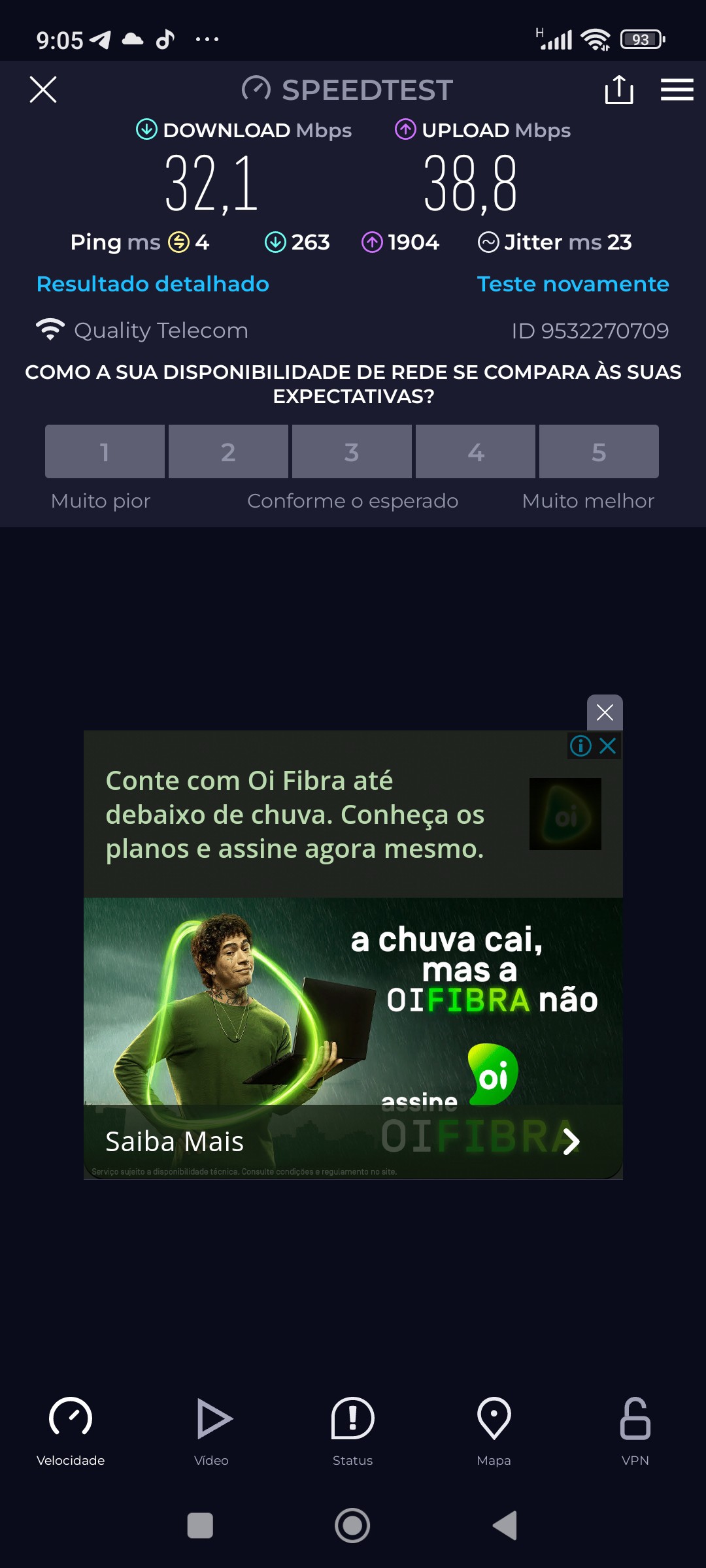
Task: Give rating 5 for network availability
Action: click(599, 451)
